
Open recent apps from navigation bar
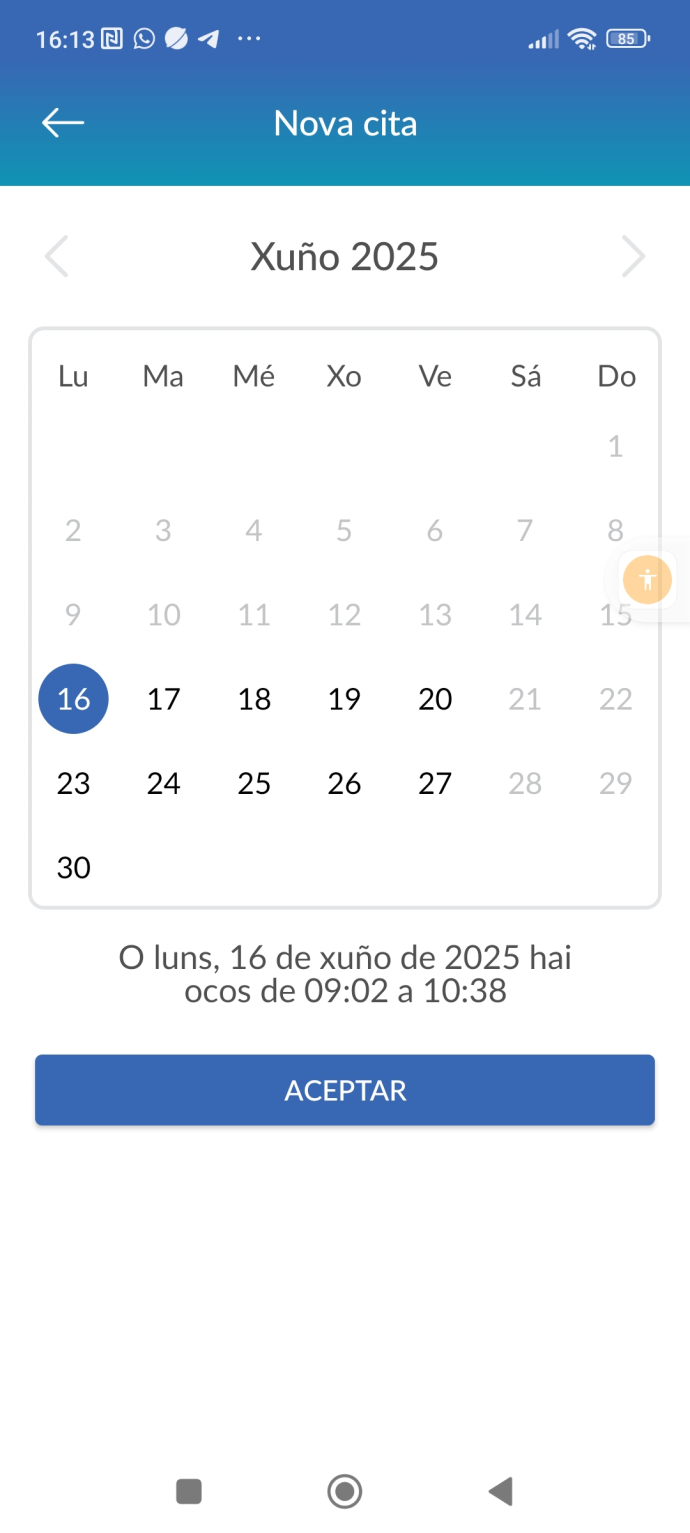click(x=189, y=1491)
